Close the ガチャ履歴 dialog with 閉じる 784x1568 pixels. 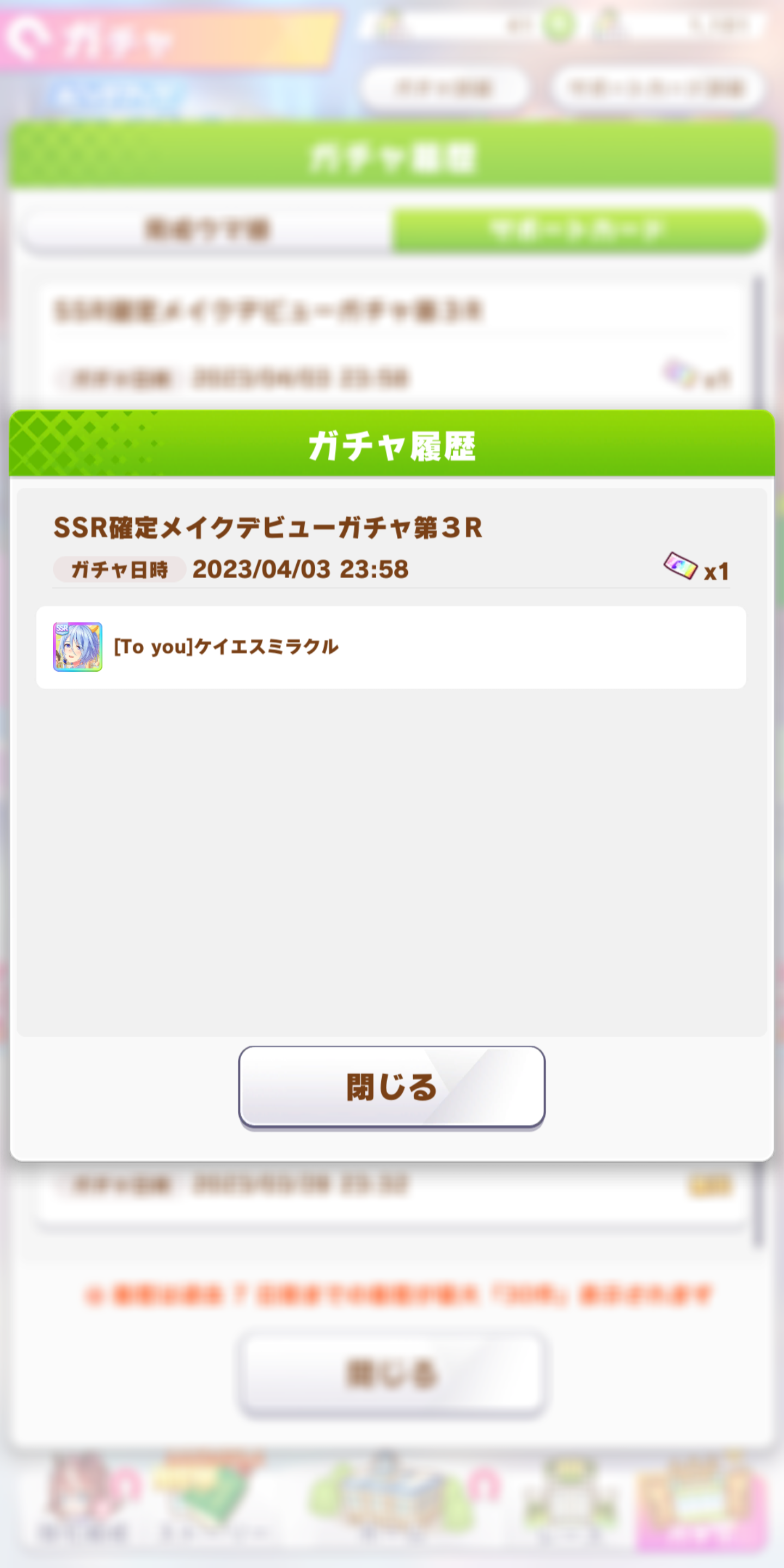click(391, 1087)
